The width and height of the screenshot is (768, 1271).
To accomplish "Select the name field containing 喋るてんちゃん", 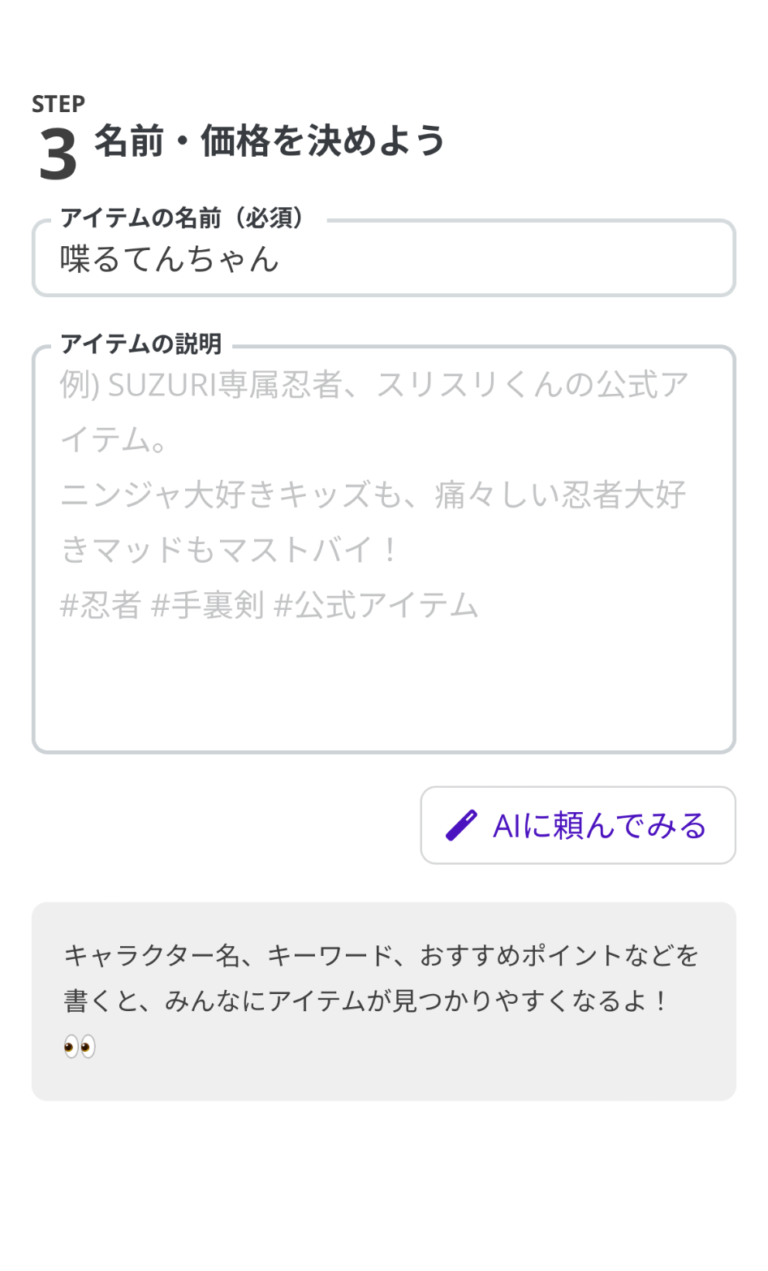I will pos(384,260).
